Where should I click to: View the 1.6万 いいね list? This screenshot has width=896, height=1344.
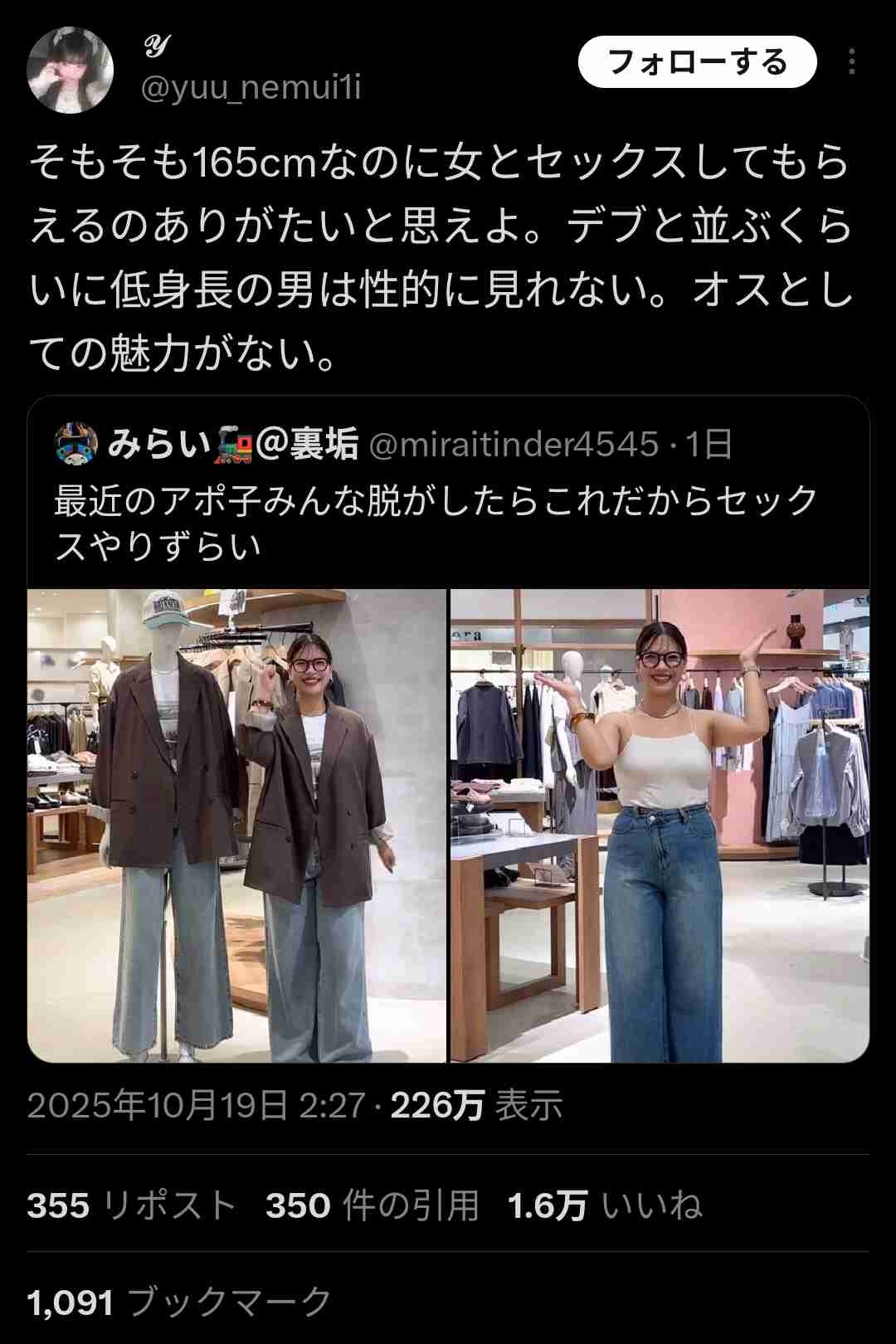tap(605, 1205)
